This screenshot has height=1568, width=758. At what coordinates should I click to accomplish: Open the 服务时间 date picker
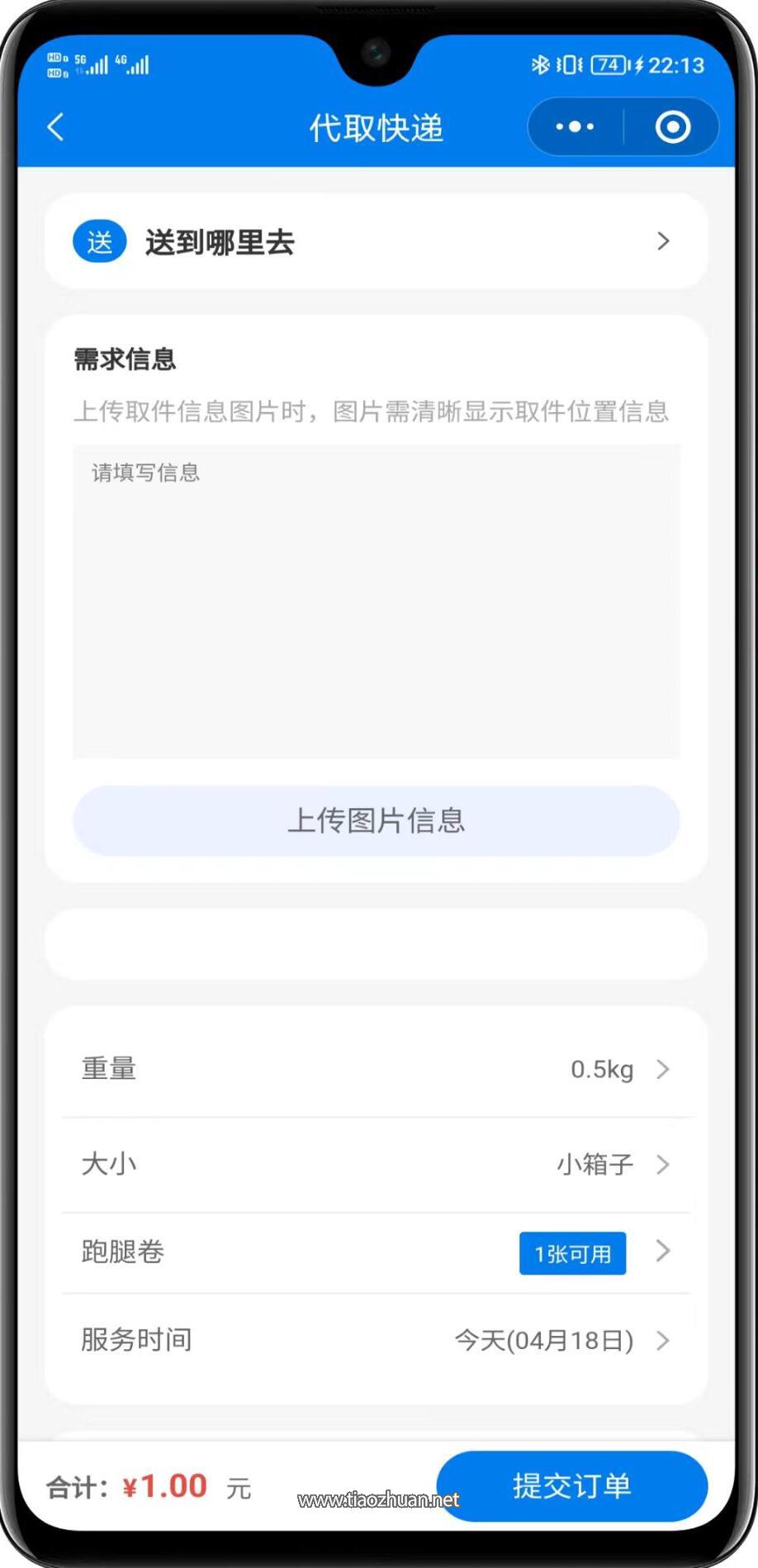tap(376, 1341)
